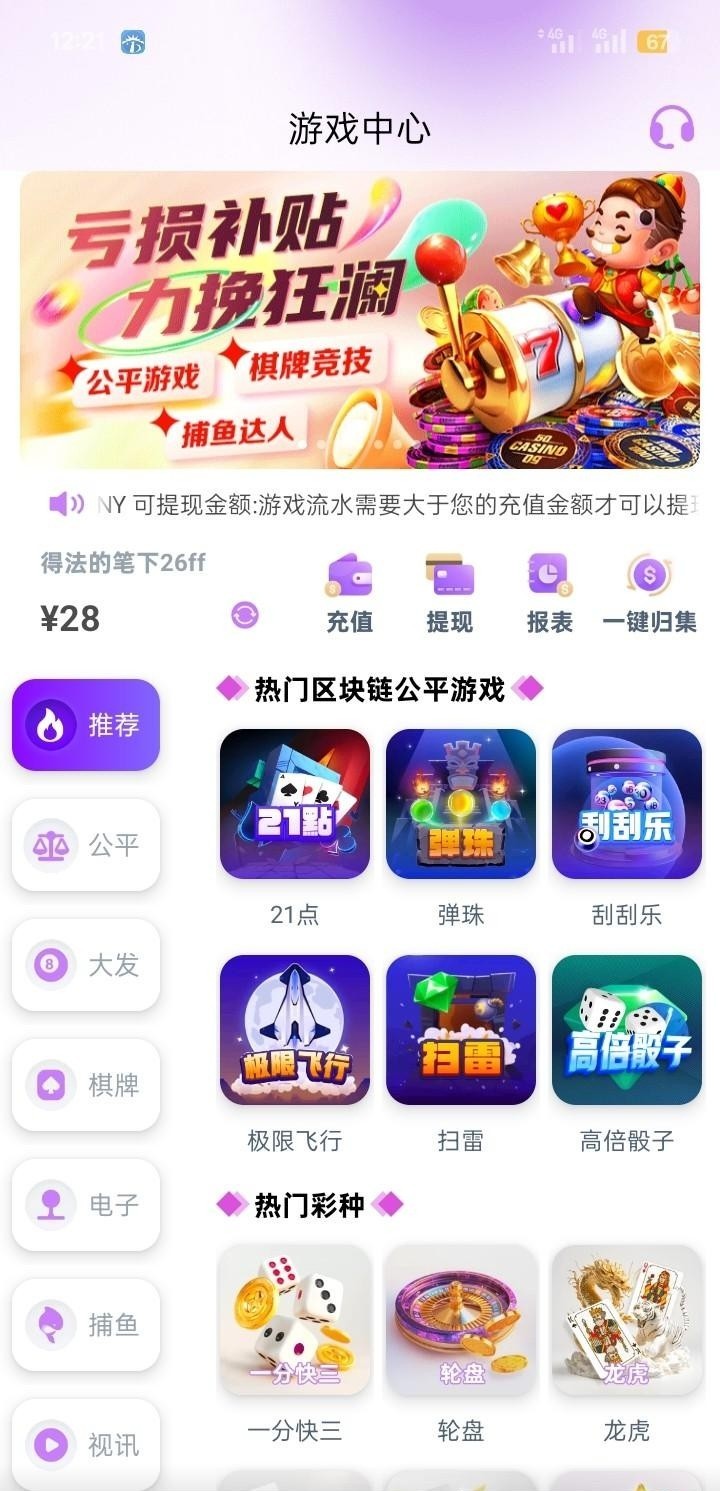
Task: Tap the announcement speaker icon
Action: tap(63, 505)
